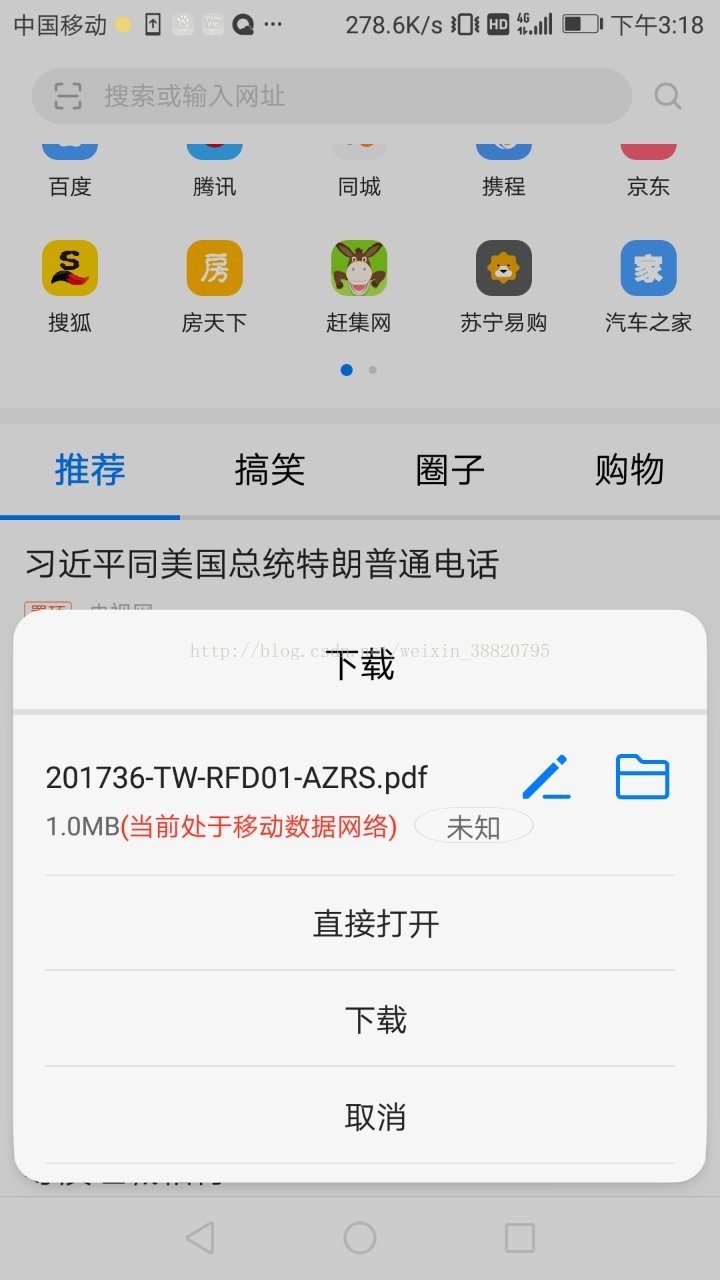Start the download with the 下载 button
The width and height of the screenshot is (720, 1280).
point(376,1019)
